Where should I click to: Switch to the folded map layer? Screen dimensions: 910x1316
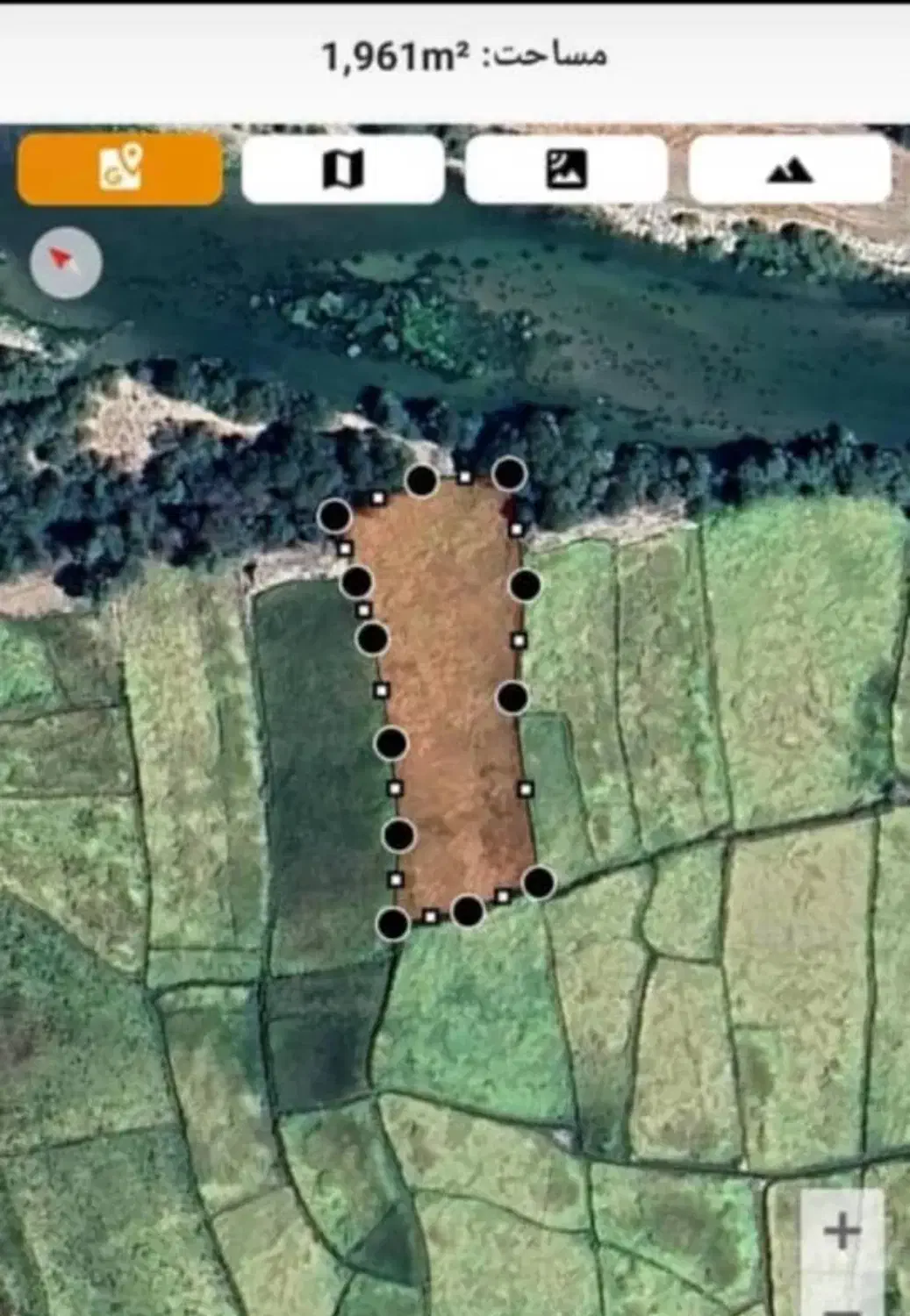[343, 168]
